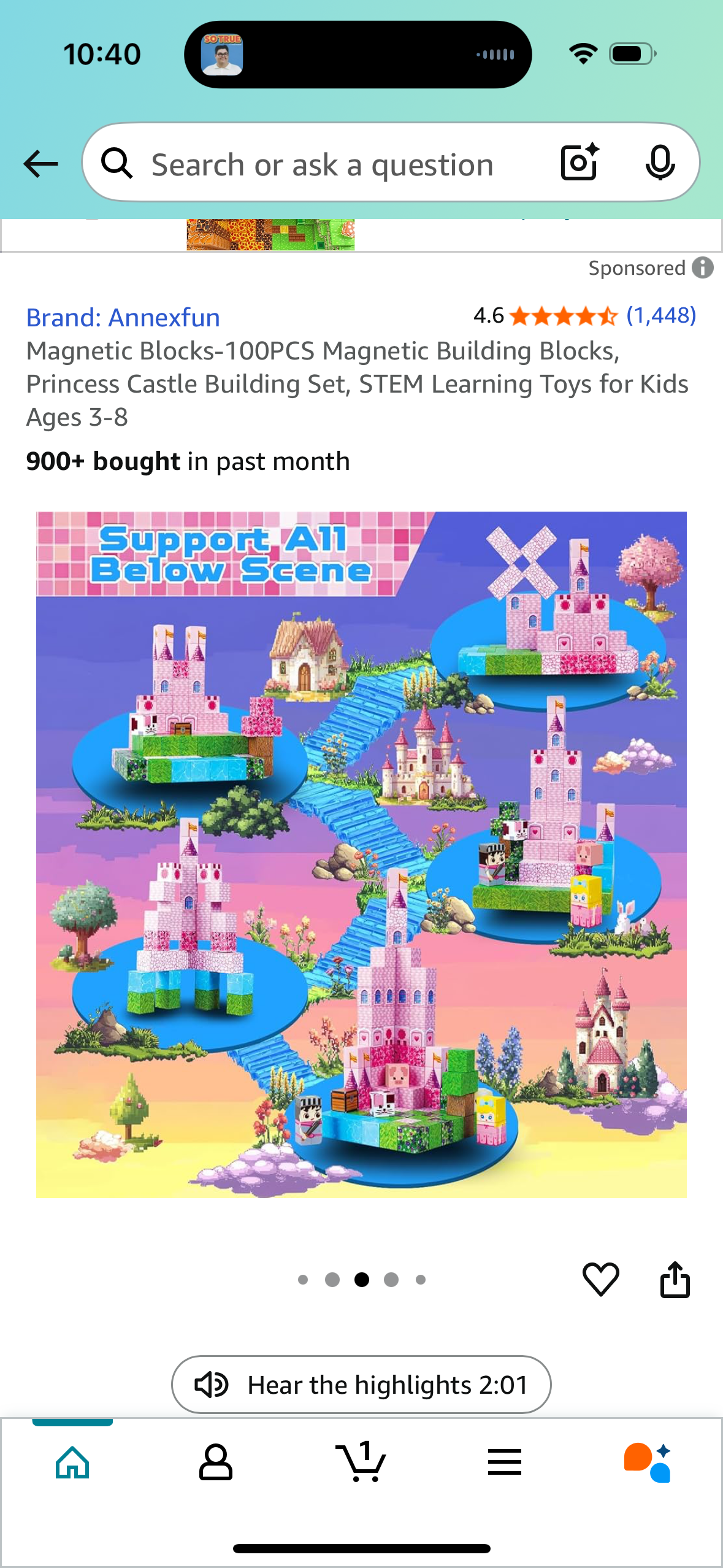
Task: Open the hamburger menu tab
Action: [505, 1462]
